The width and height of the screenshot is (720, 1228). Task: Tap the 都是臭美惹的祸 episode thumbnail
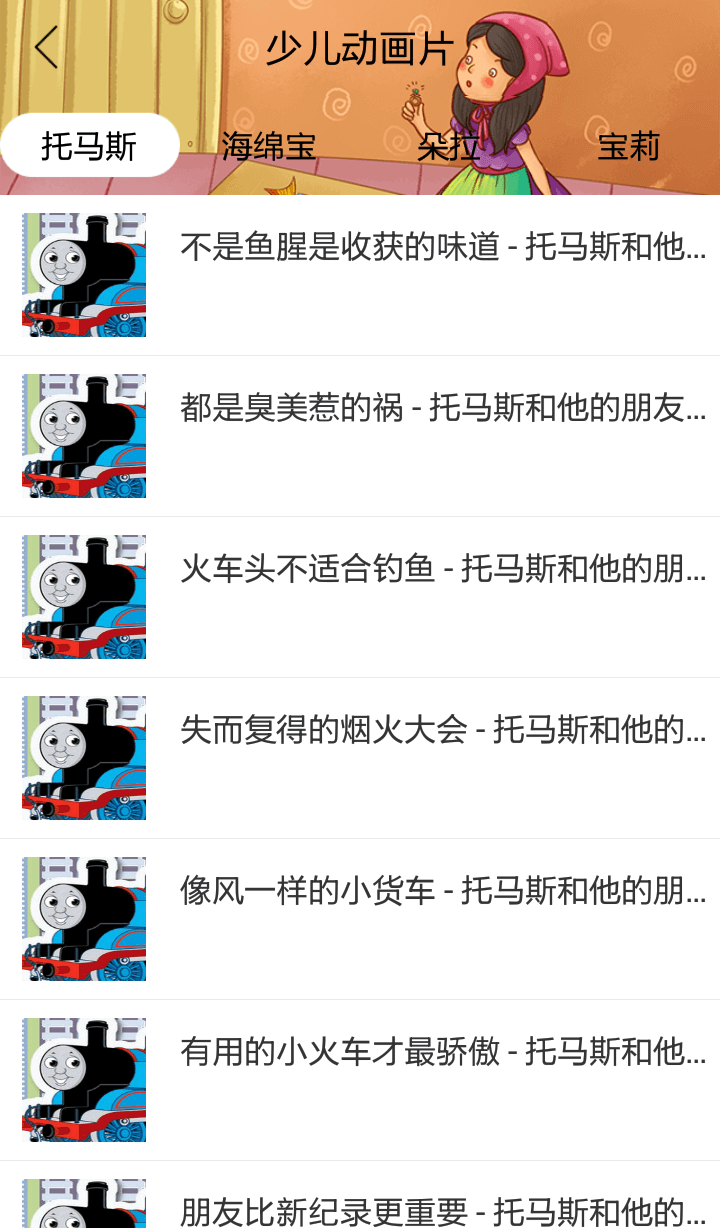coord(83,436)
